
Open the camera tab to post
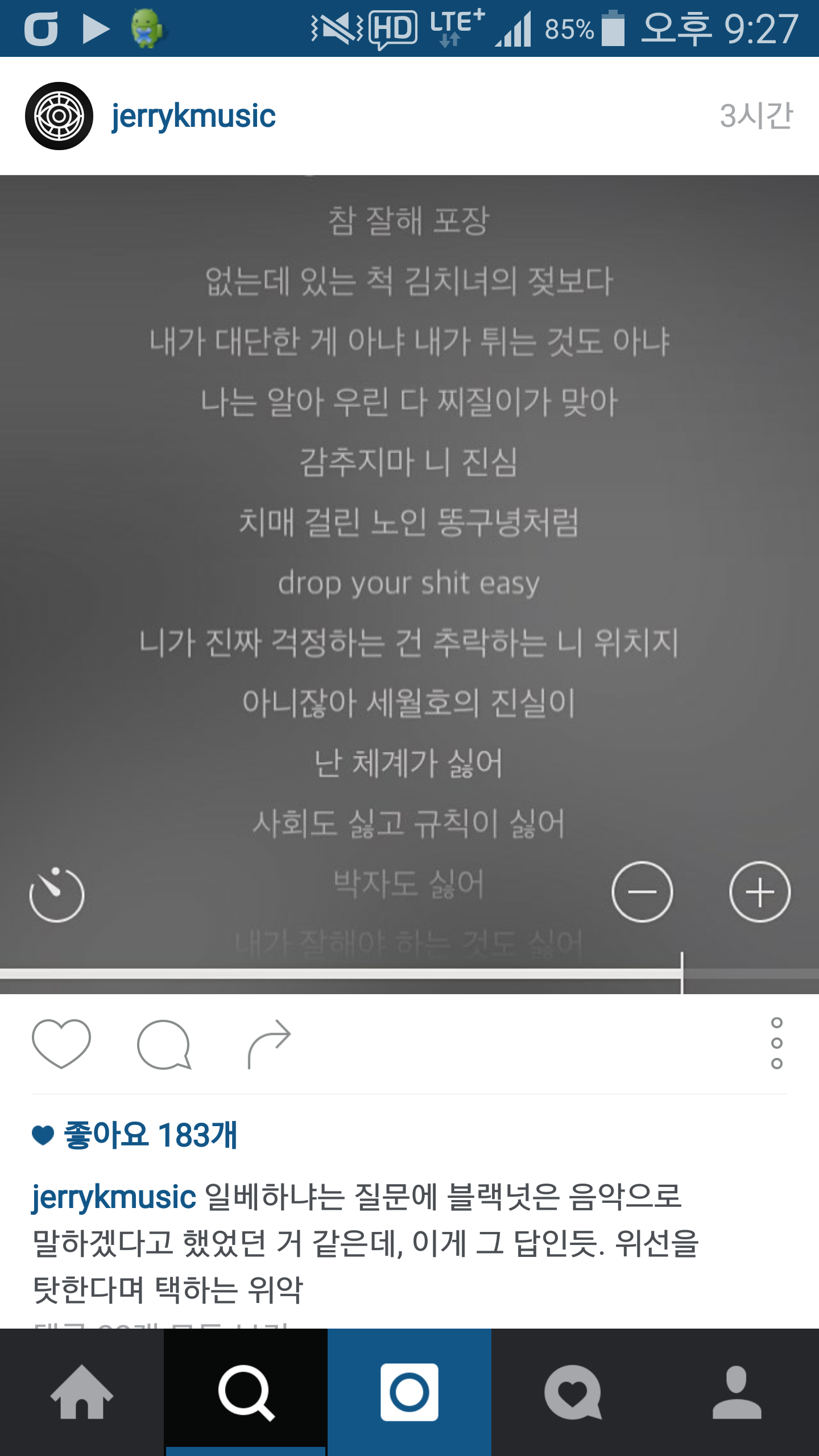[x=409, y=1392]
